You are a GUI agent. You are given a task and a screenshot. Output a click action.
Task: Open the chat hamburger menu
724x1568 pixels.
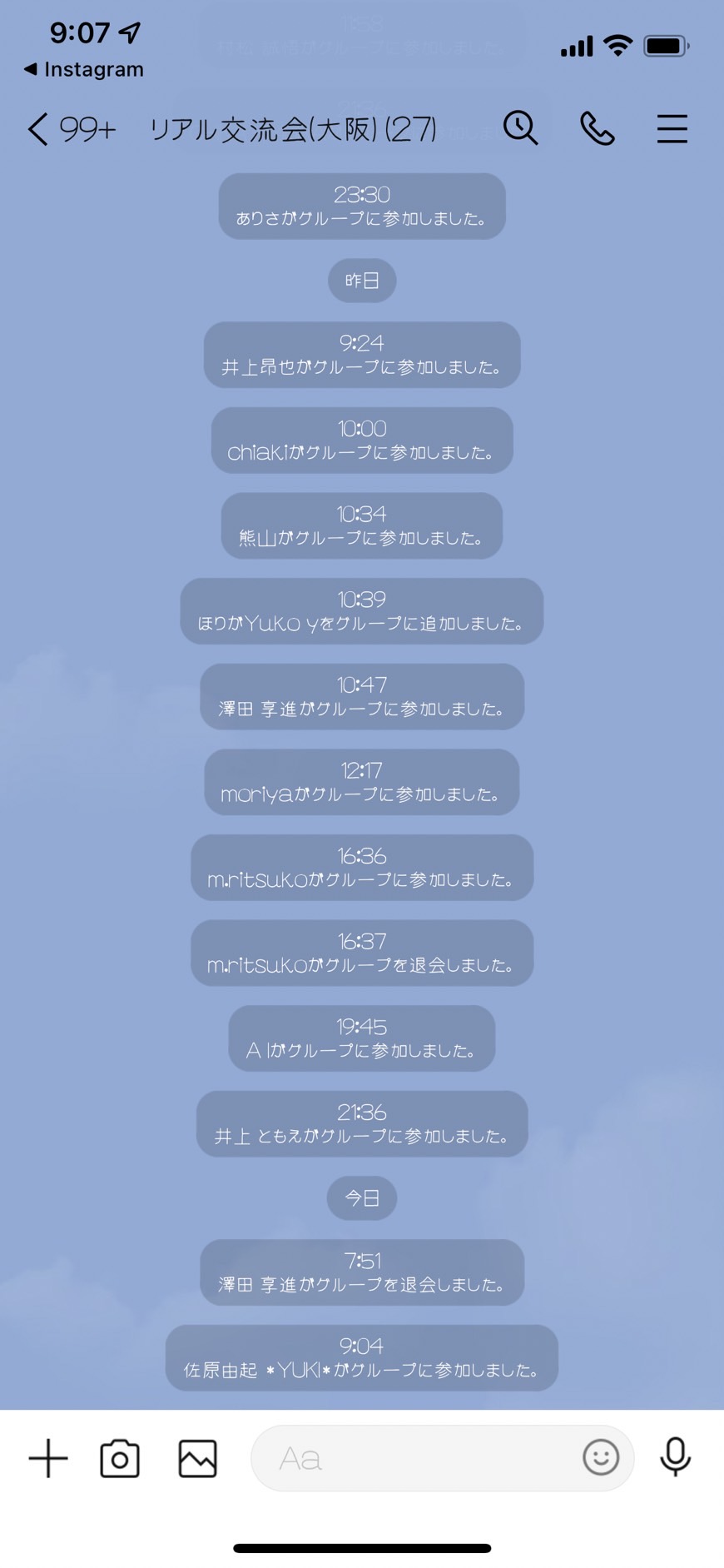(x=672, y=129)
